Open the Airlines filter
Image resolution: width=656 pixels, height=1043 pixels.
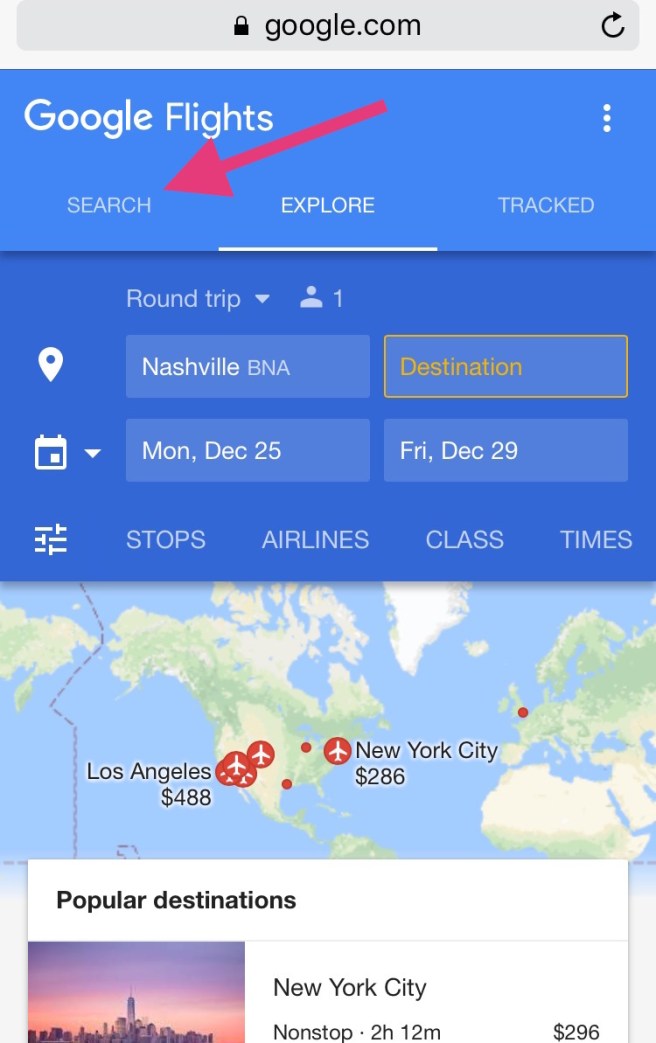pos(315,539)
